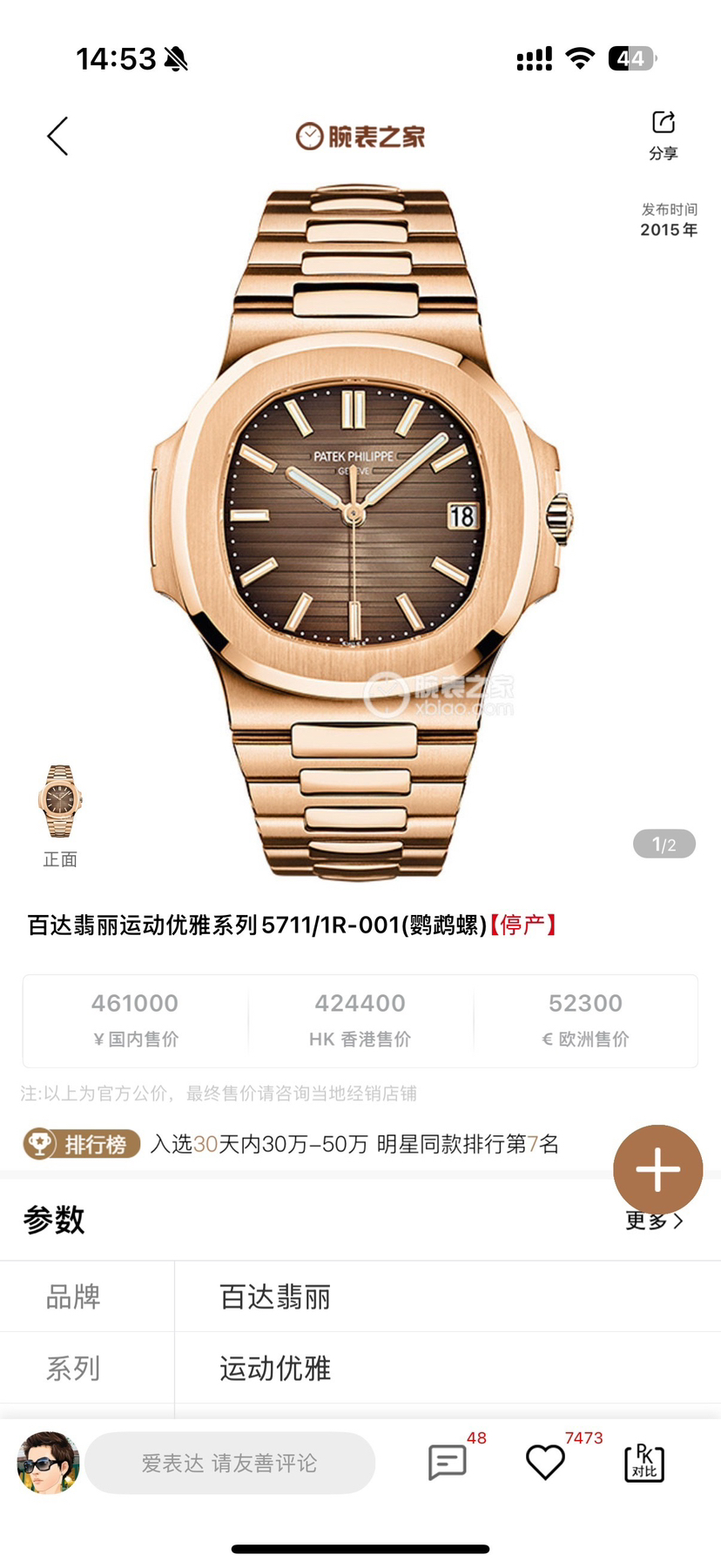
Task: Tap the comment input field
Action: 230,1464
